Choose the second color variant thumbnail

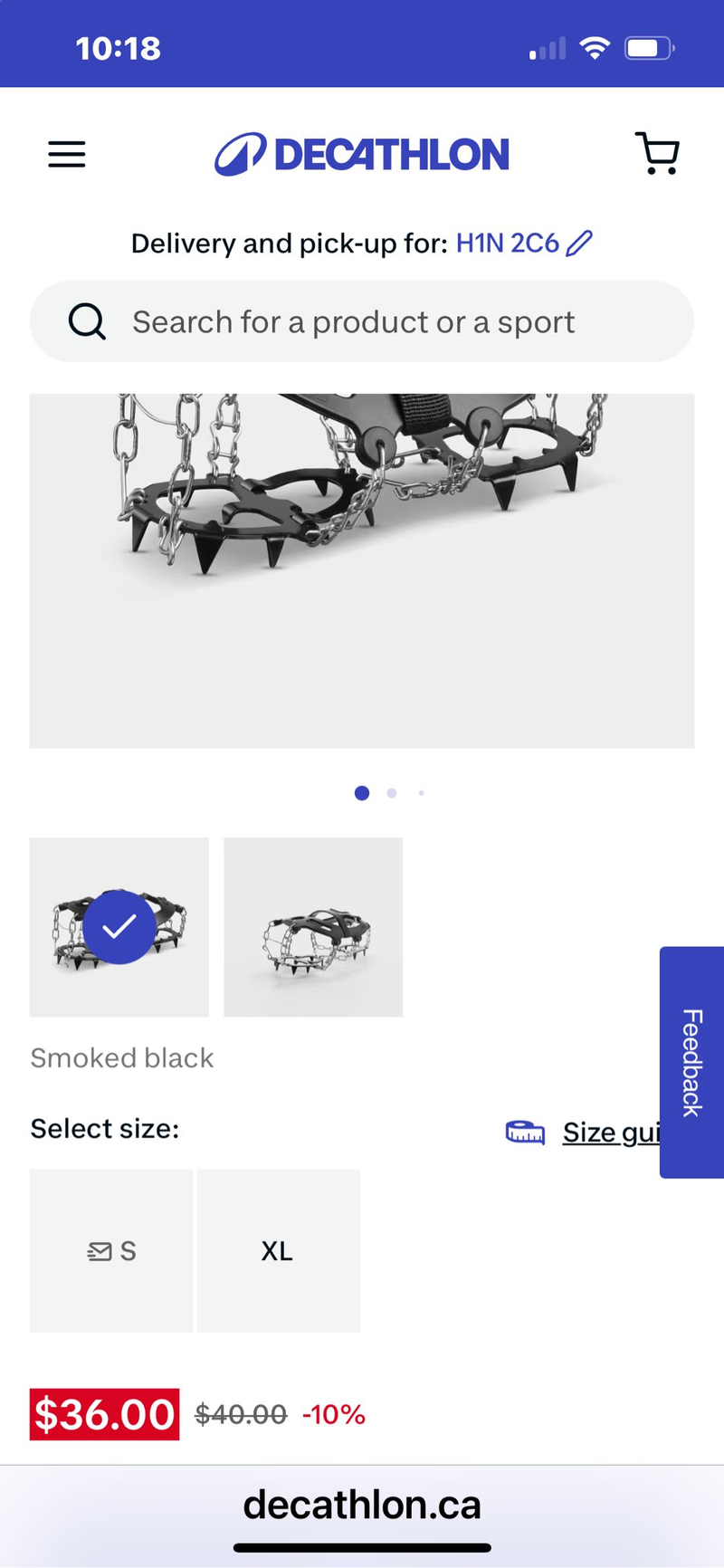[313, 926]
